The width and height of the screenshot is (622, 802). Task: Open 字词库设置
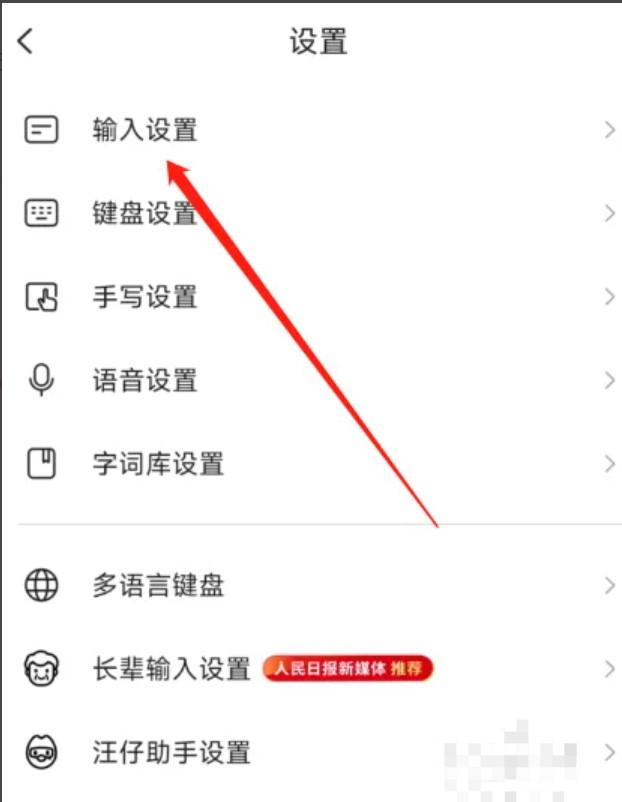(x=158, y=464)
